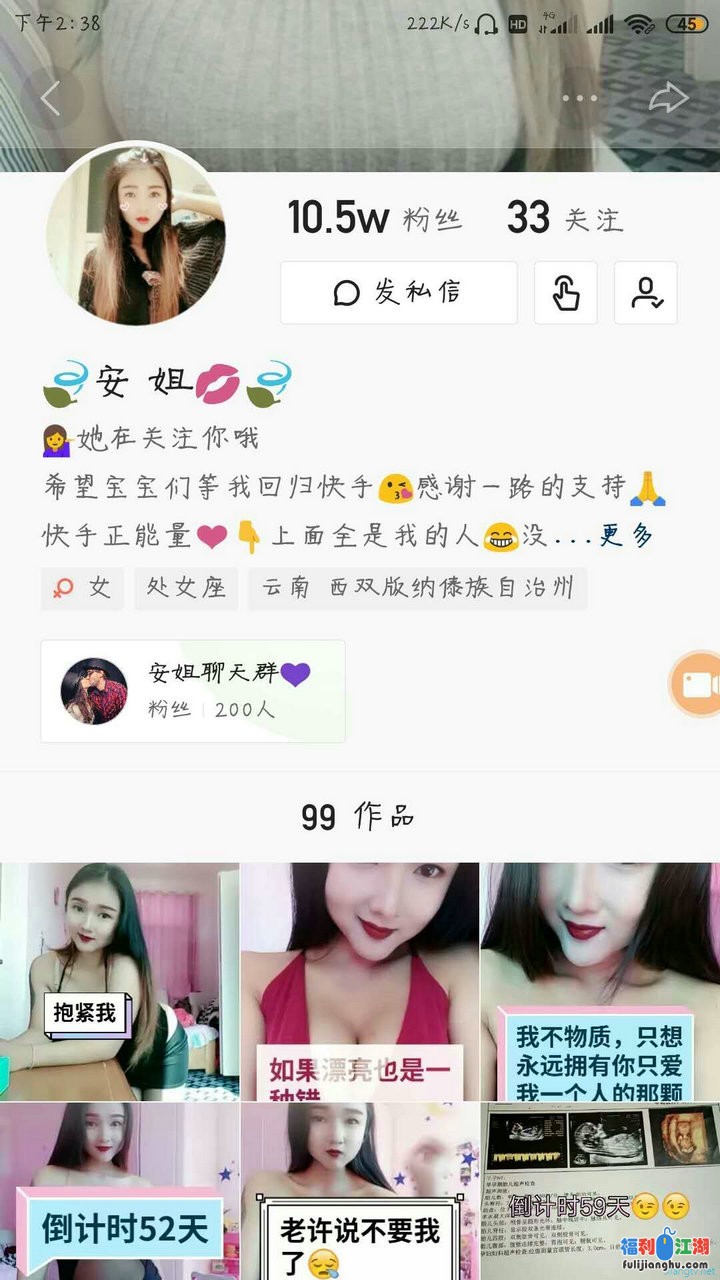The height and width of the screenshot is (1280, 720).
Task: Expand the bio with 更多
Action: [x=626, y=536]
